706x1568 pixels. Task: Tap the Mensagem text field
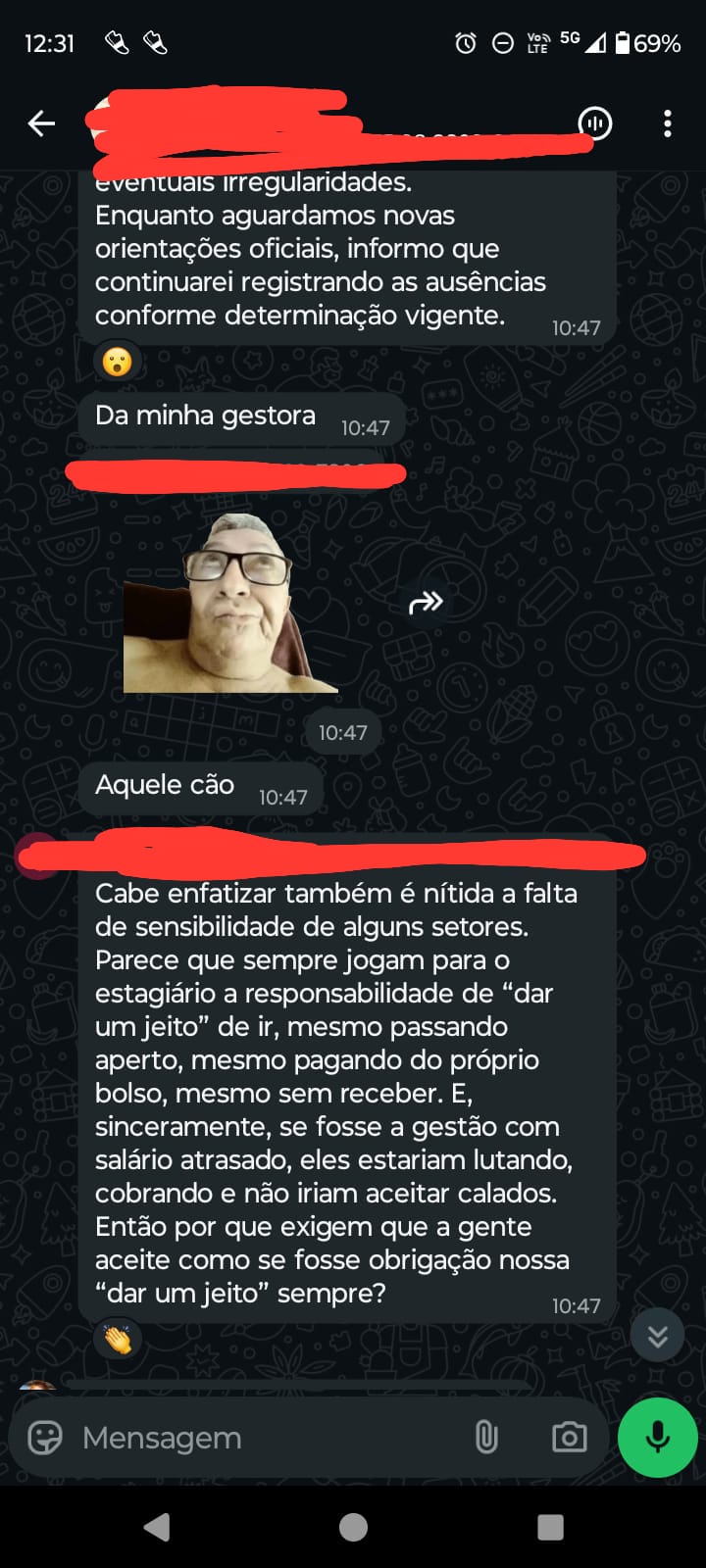point(265,1438)
